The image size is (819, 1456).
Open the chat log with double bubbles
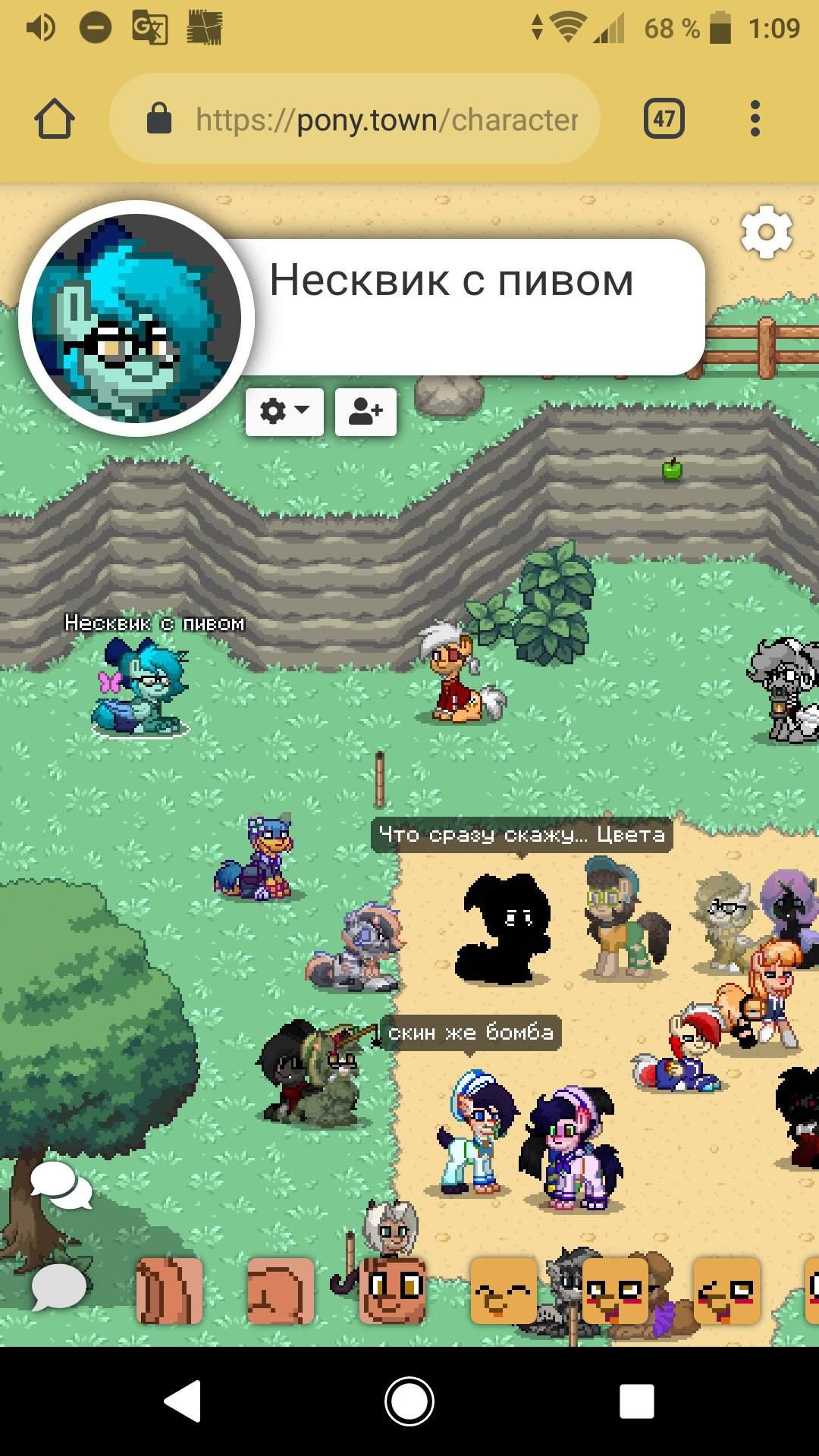(61, 1187)
